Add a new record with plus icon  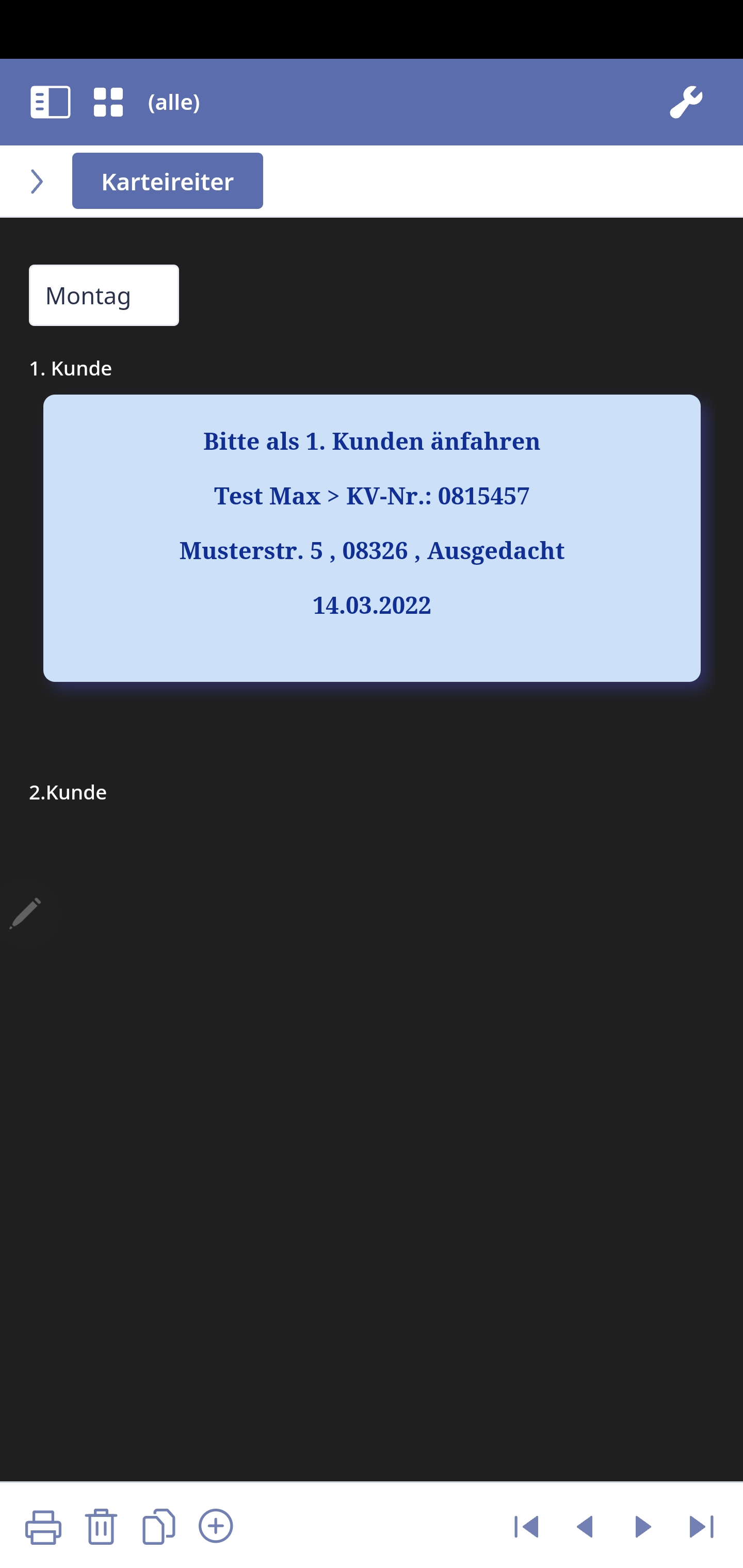pos(216,1527)
